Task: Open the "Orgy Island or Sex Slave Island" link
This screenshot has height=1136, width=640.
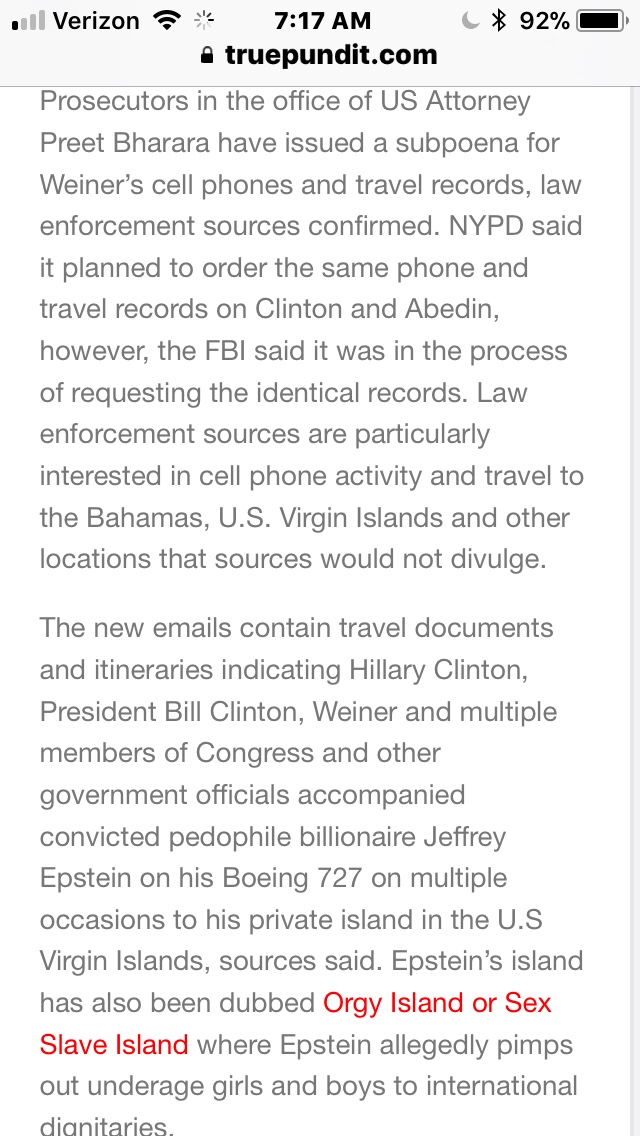Action: (436, 1003)
